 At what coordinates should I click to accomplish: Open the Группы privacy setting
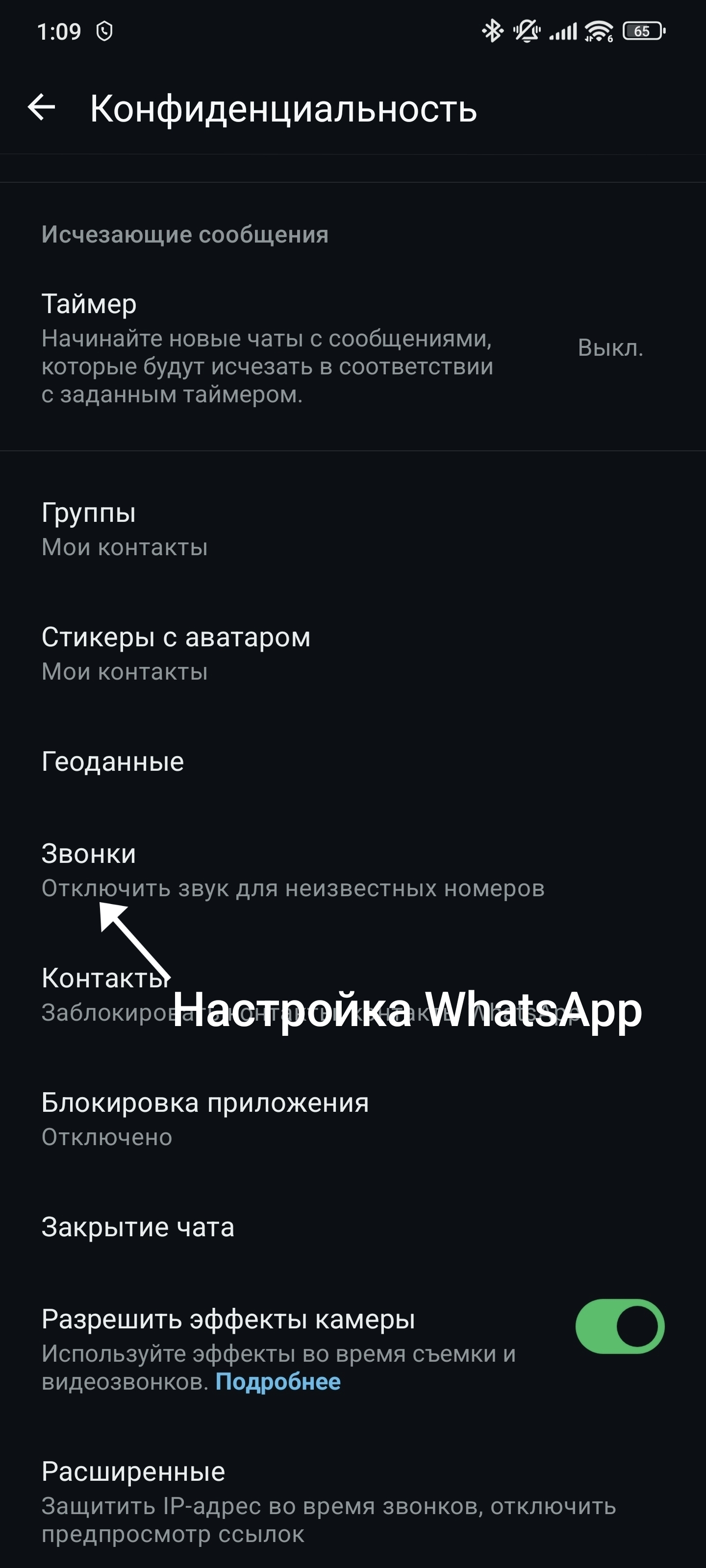244,529
